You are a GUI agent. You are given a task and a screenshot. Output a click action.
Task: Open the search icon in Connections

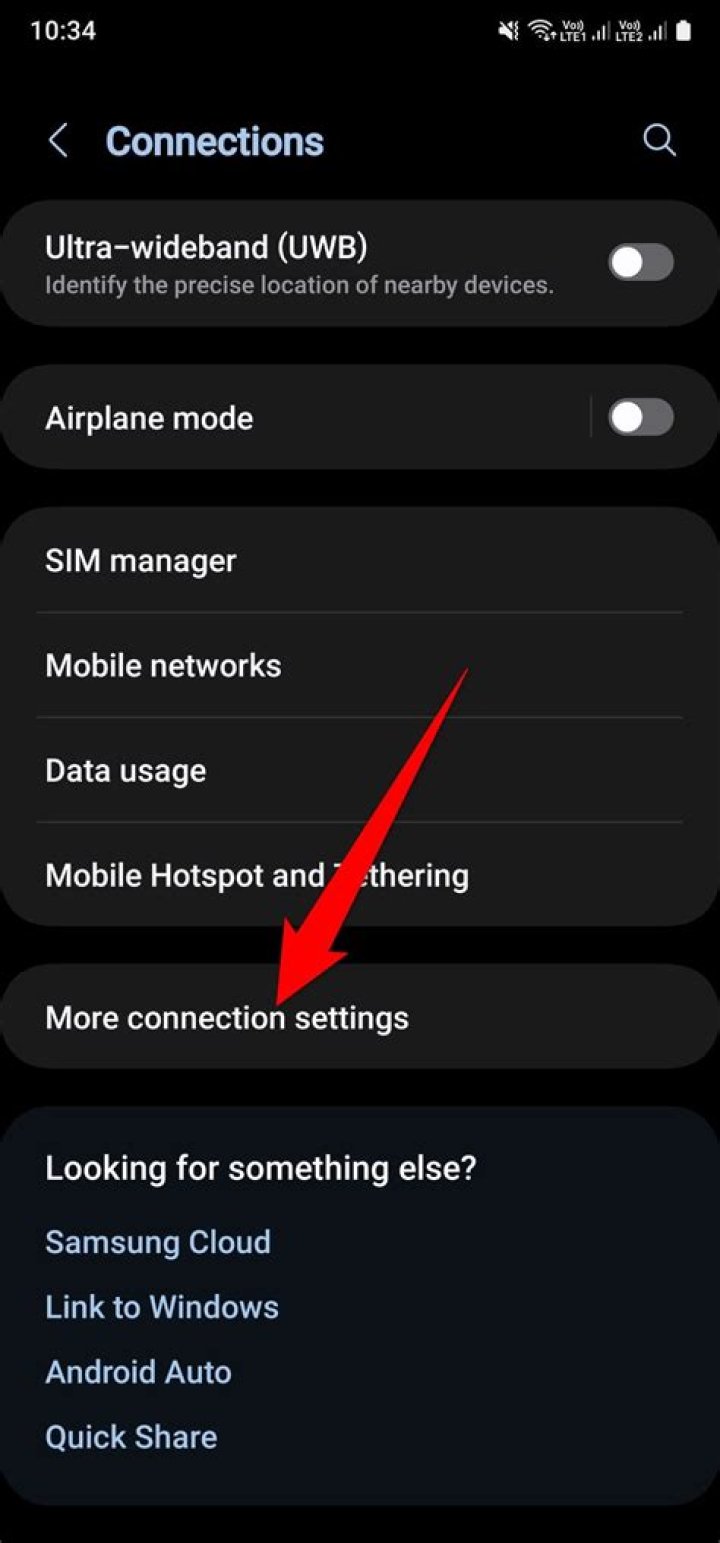point(659,141)
